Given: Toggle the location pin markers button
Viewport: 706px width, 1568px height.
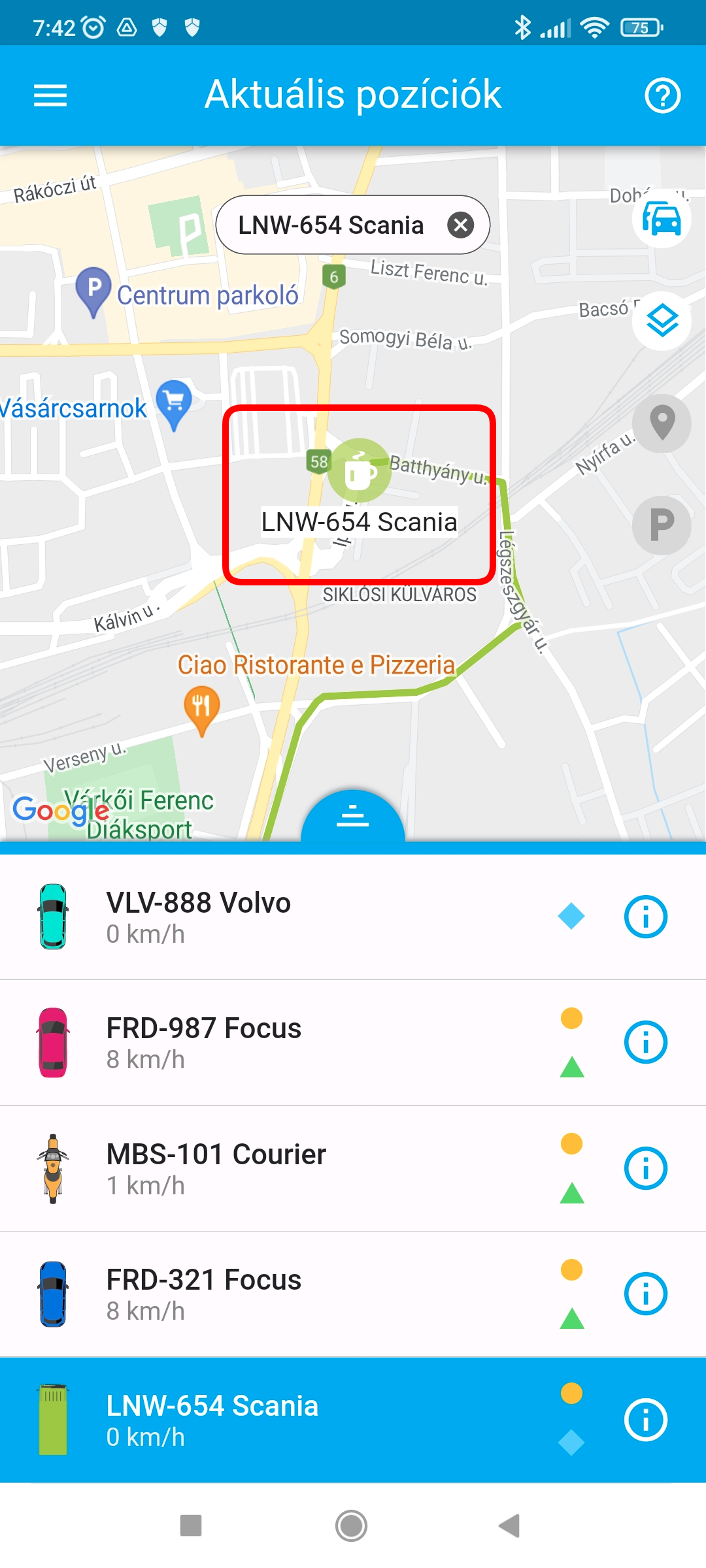Looking at the screenshot, I should pyautogui.click(x=662, y=423).
